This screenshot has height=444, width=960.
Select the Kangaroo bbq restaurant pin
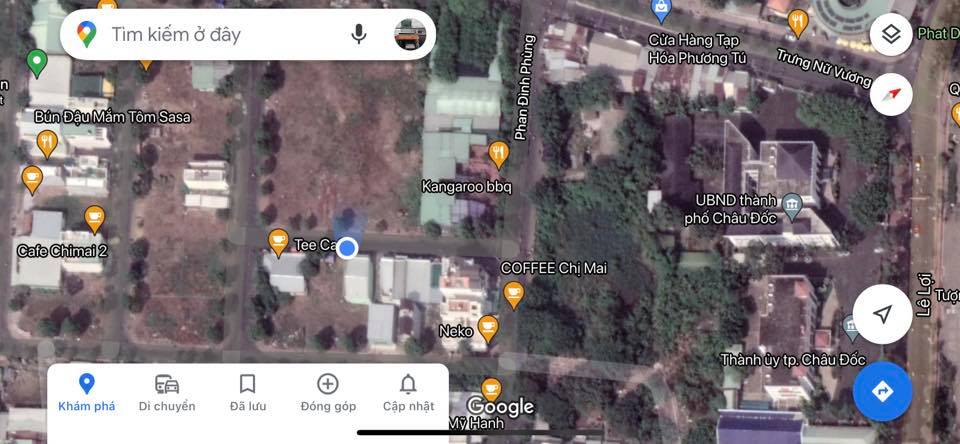[x=498, y=155]
